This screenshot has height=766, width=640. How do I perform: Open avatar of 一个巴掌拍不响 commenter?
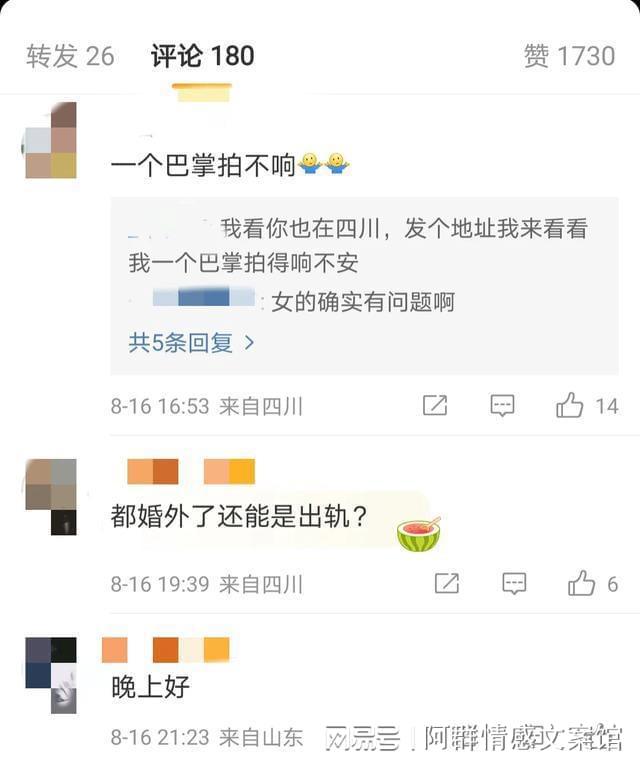click(50, 141)
